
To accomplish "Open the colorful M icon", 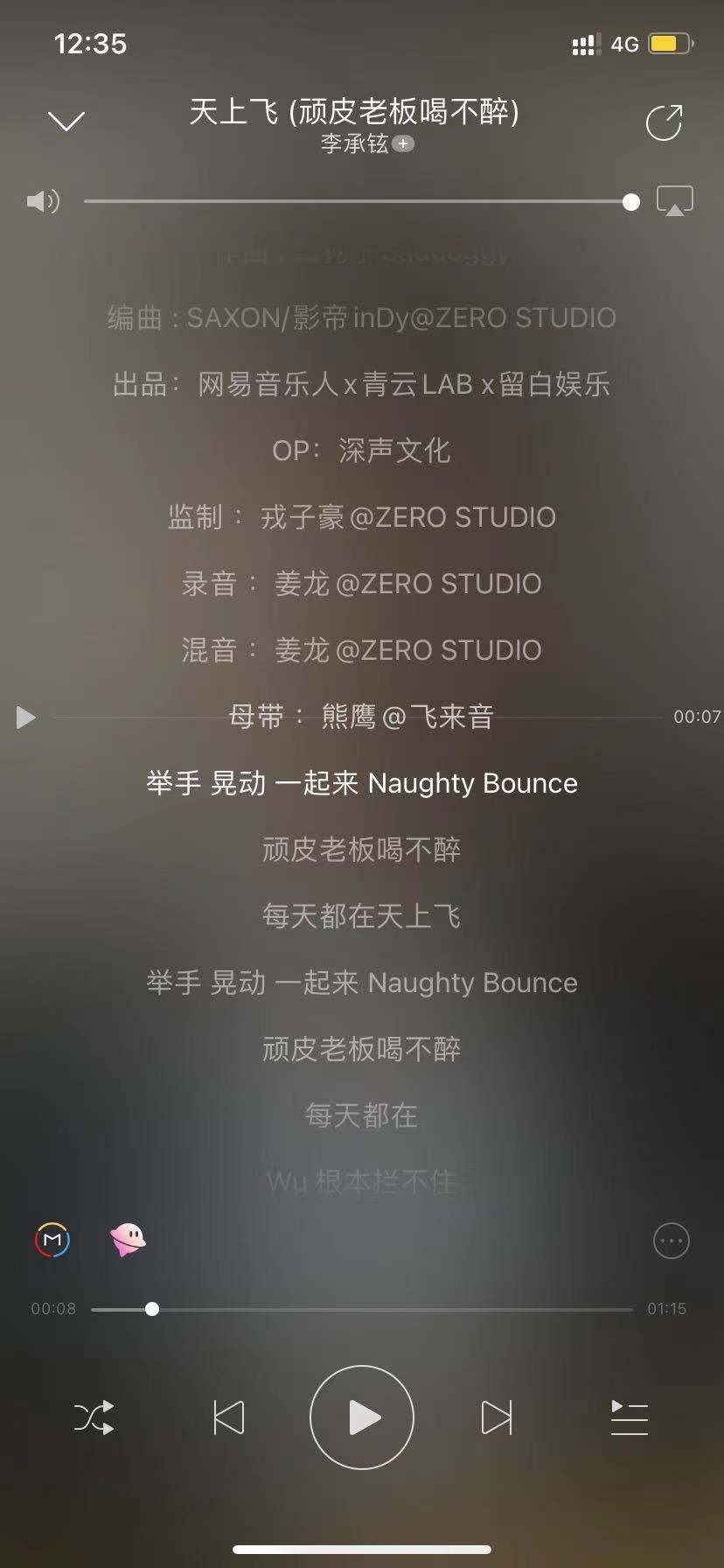I will click(52, 1240).
